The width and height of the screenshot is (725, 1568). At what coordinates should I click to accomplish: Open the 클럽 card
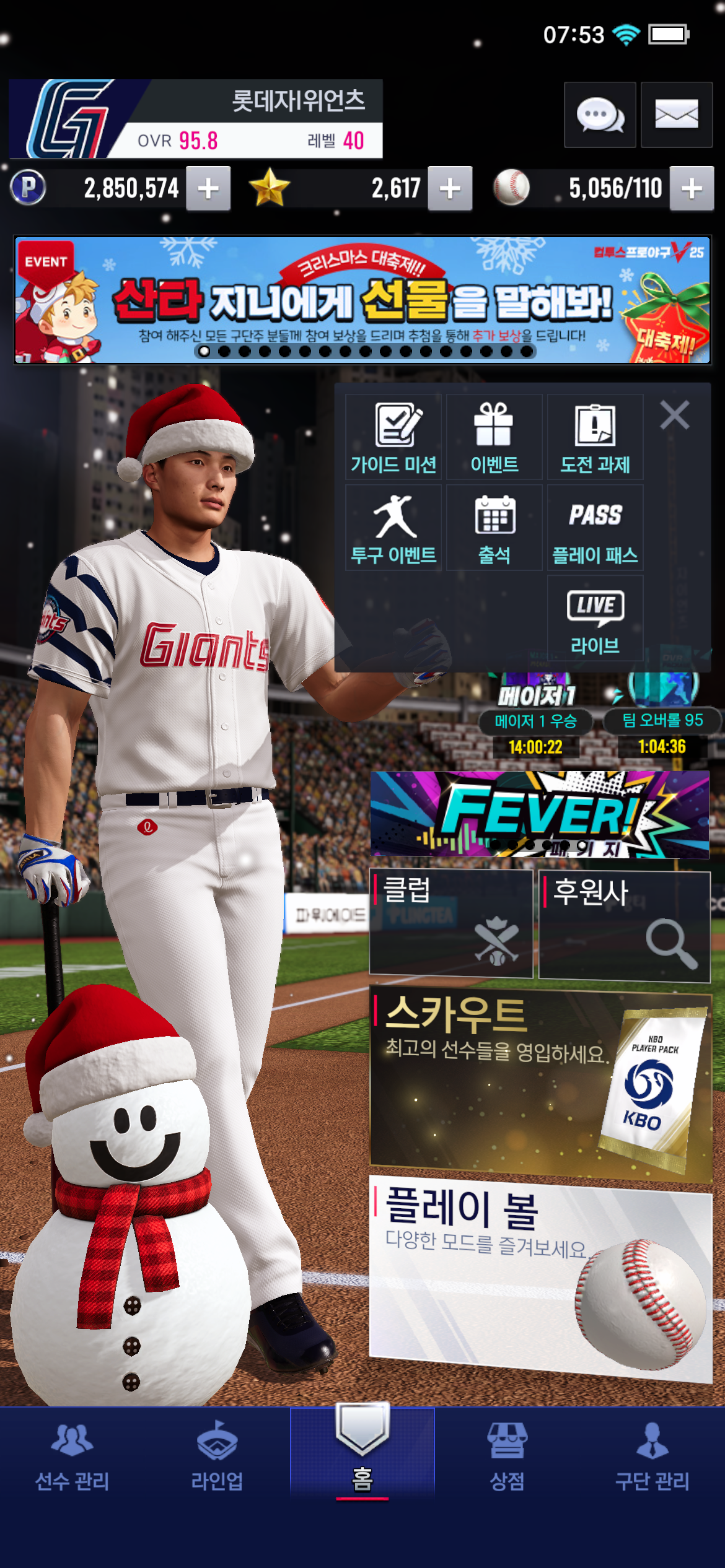tap(451, 923)
